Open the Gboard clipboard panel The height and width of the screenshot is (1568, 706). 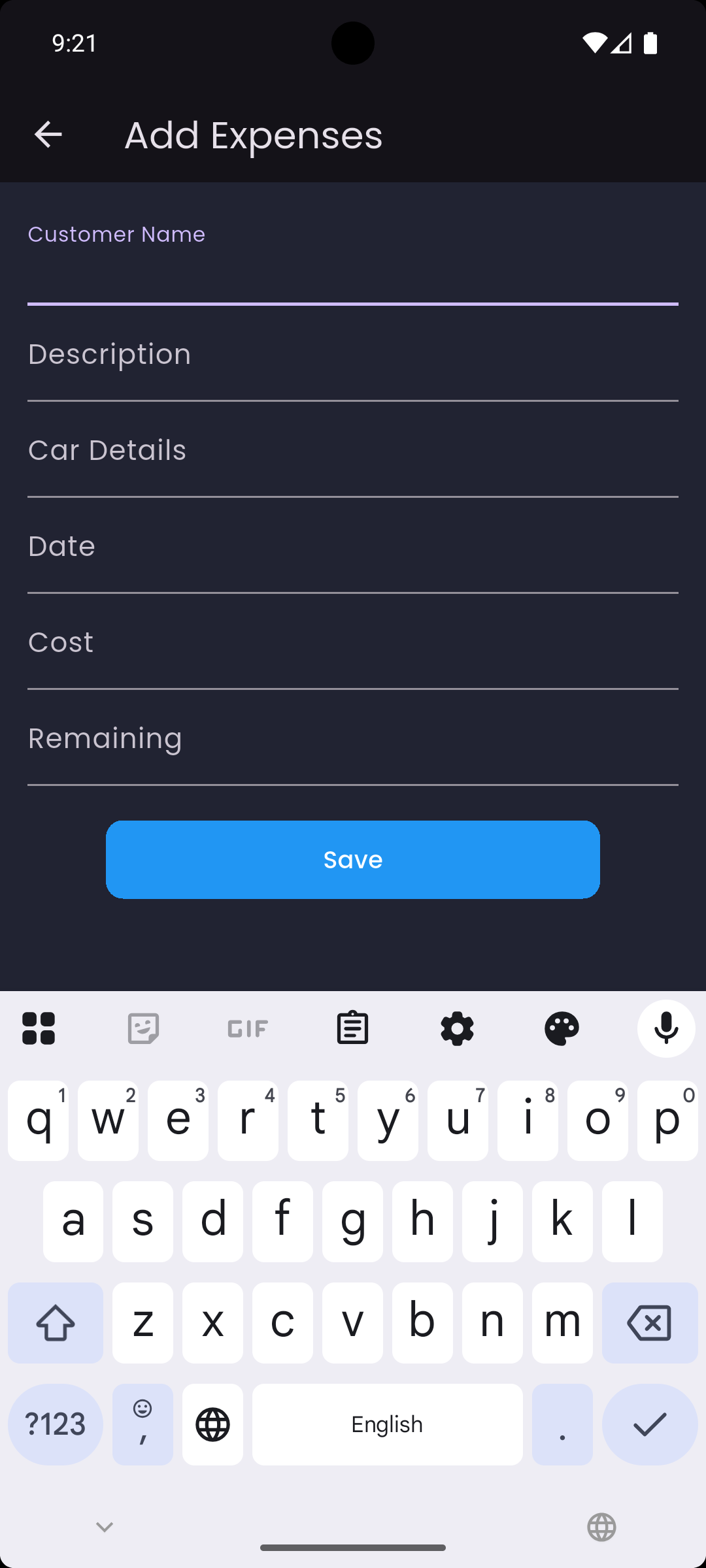tap(352, 1028)
